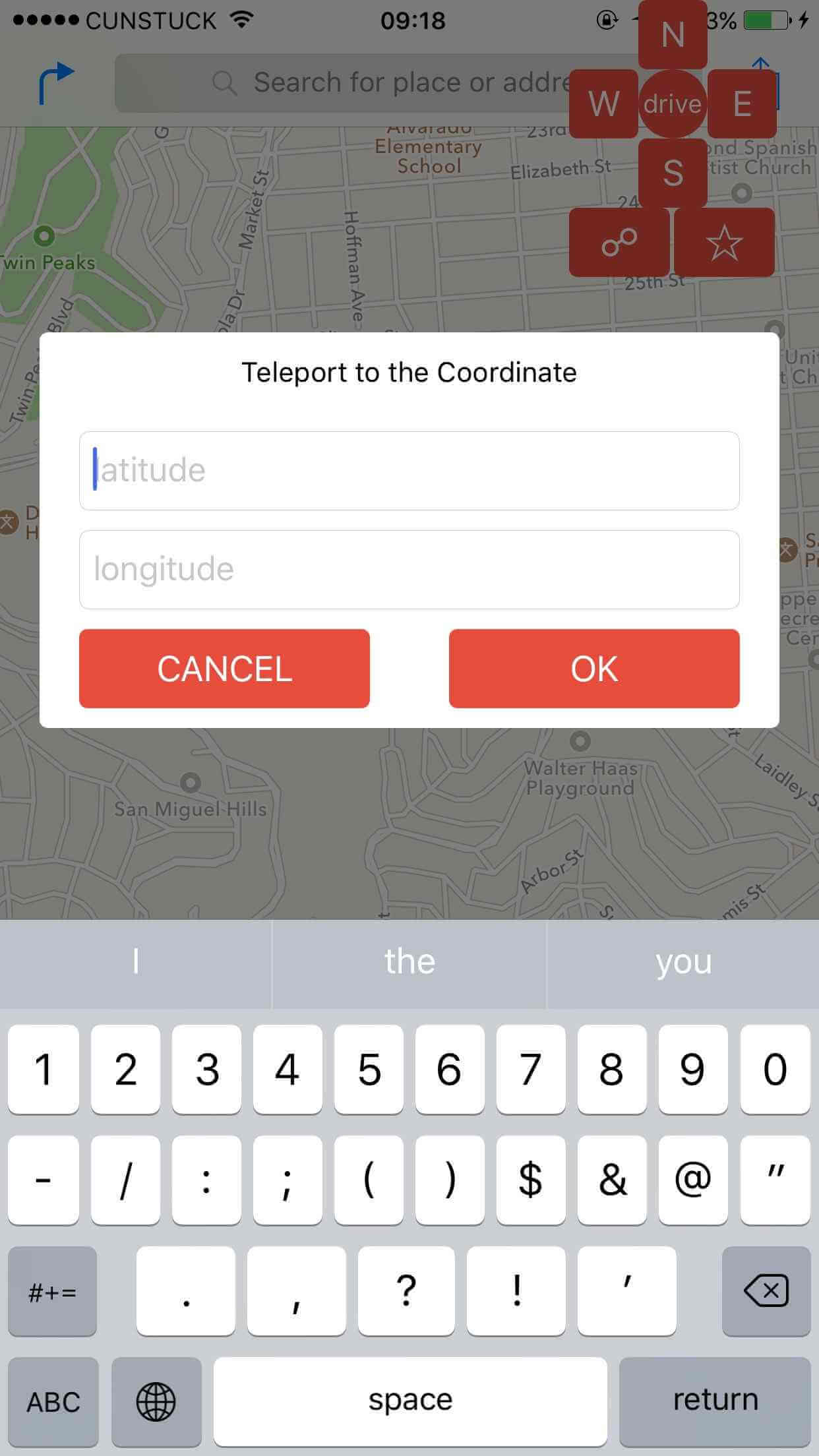819x1456 pixels.
Task: Toggle the drive mode button
Action: [673, 104]
